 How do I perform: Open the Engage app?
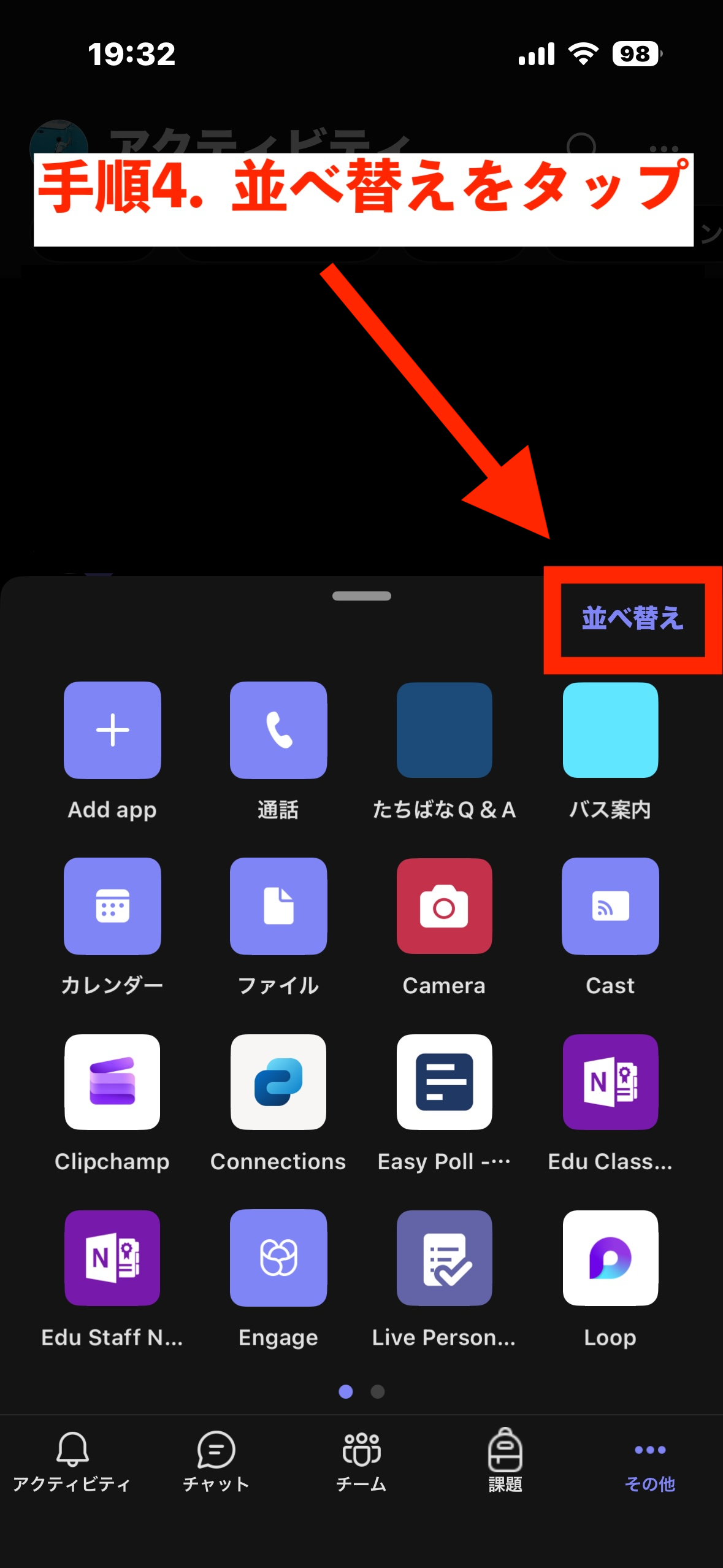coord(278,1258)
